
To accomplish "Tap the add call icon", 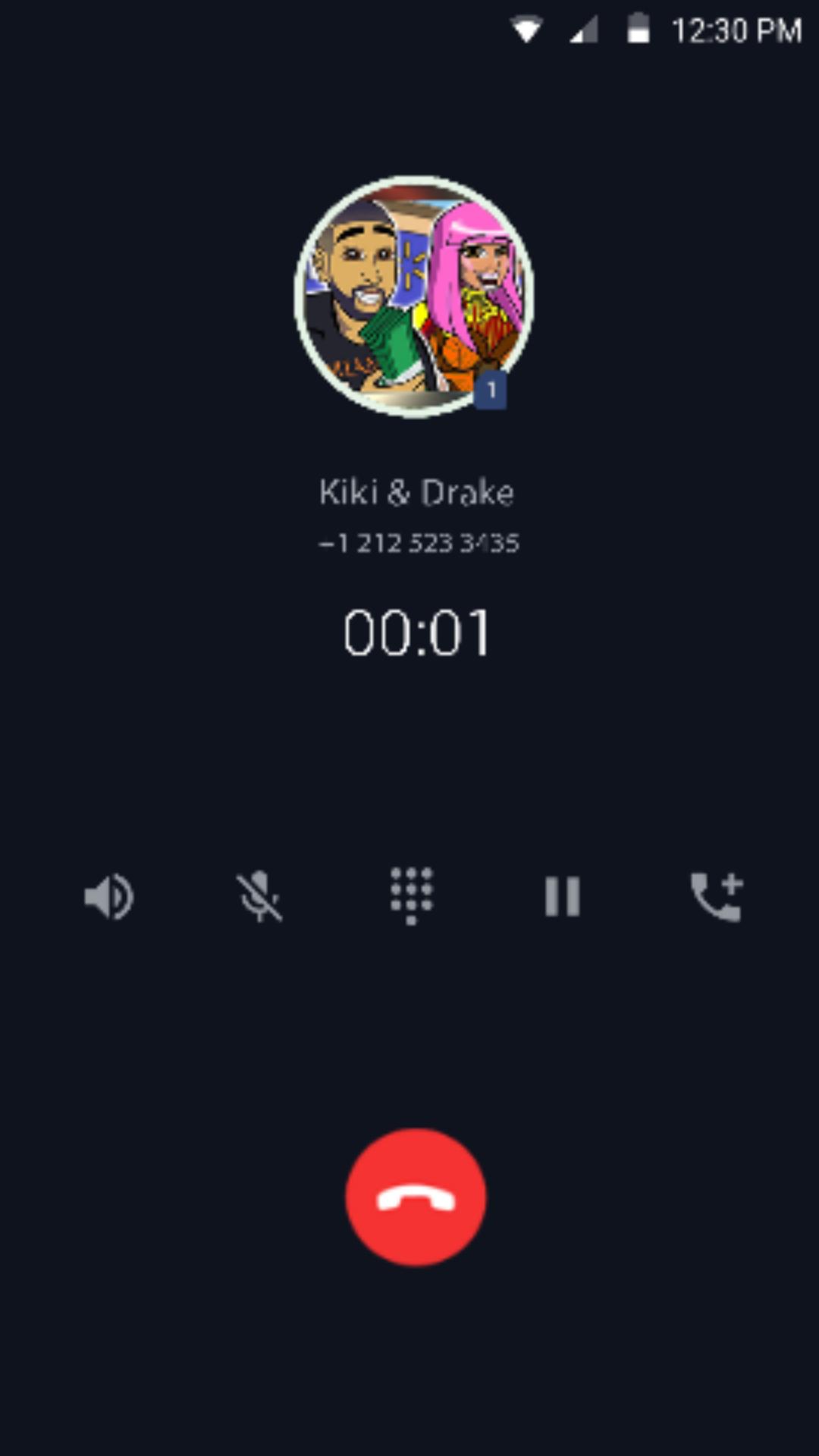I will [x=715, y=897].
